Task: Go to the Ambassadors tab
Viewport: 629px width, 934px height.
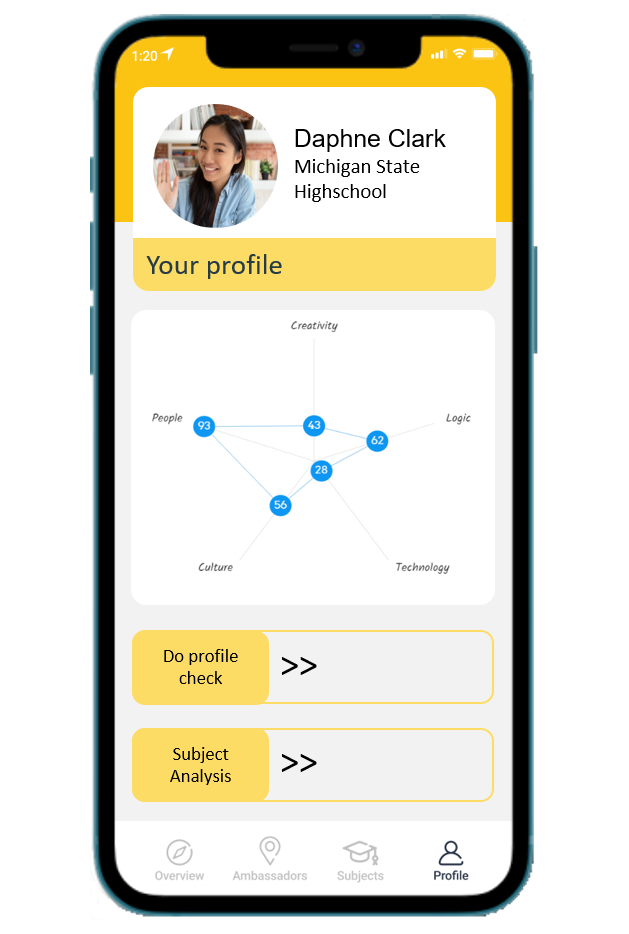Action: click(270, 860)
